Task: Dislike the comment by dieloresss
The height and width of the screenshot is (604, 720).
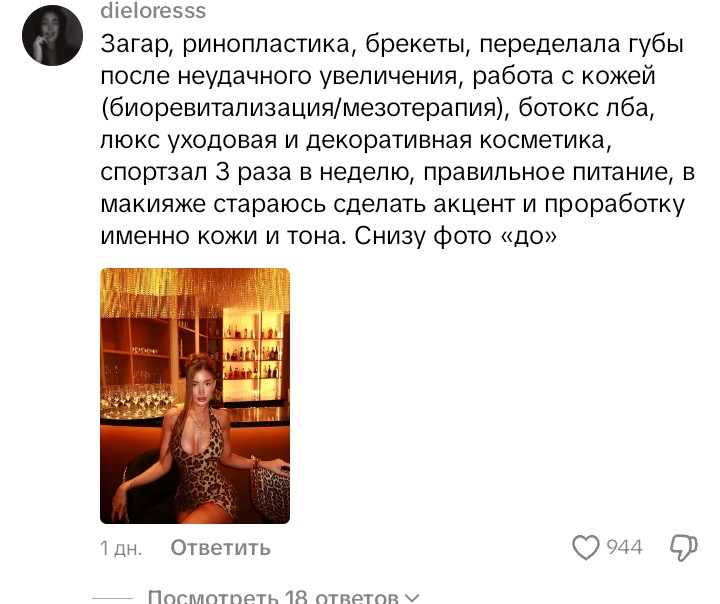Action: 683,548
